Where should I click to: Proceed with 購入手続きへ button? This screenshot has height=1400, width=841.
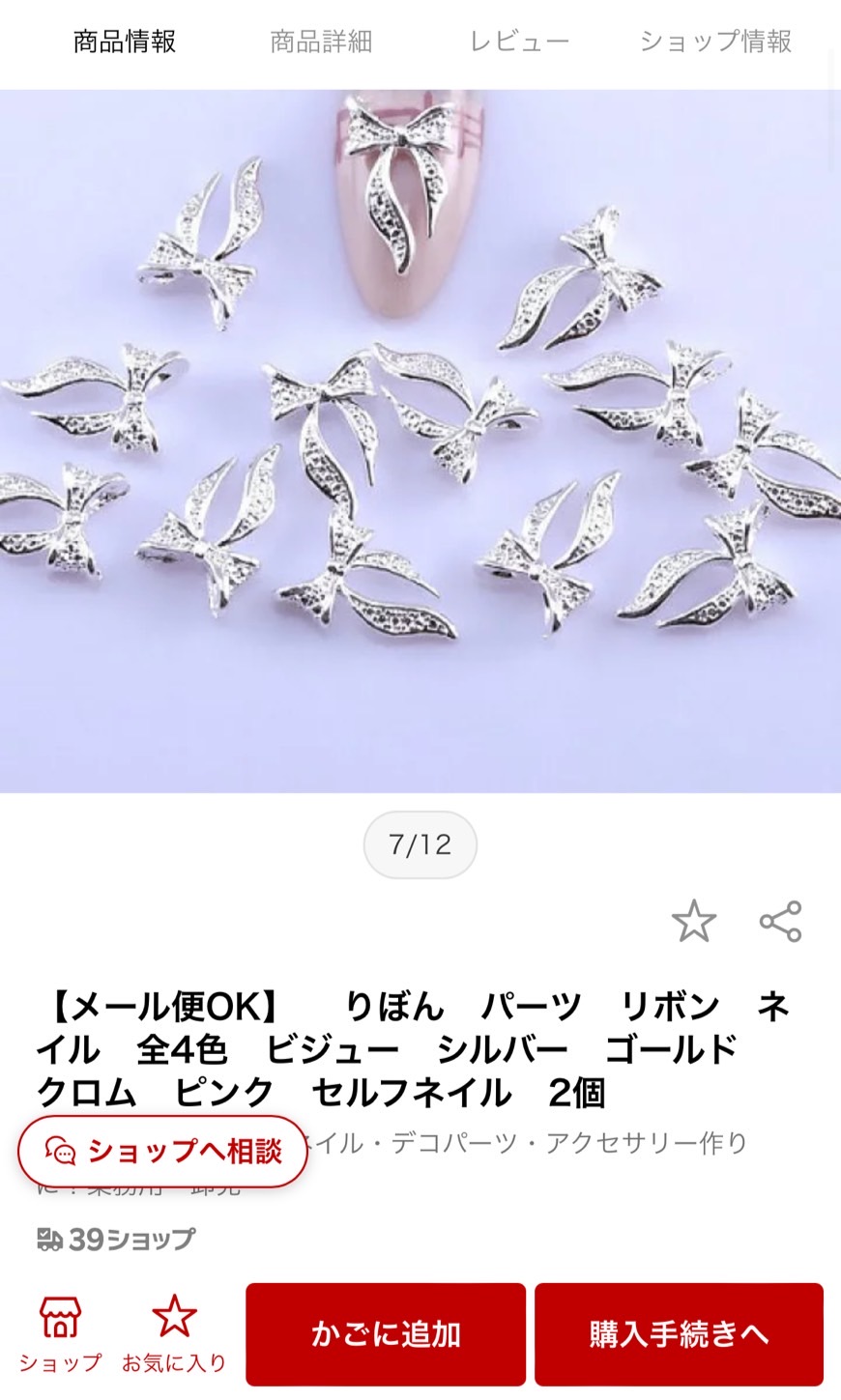(x=679, y=1334)
